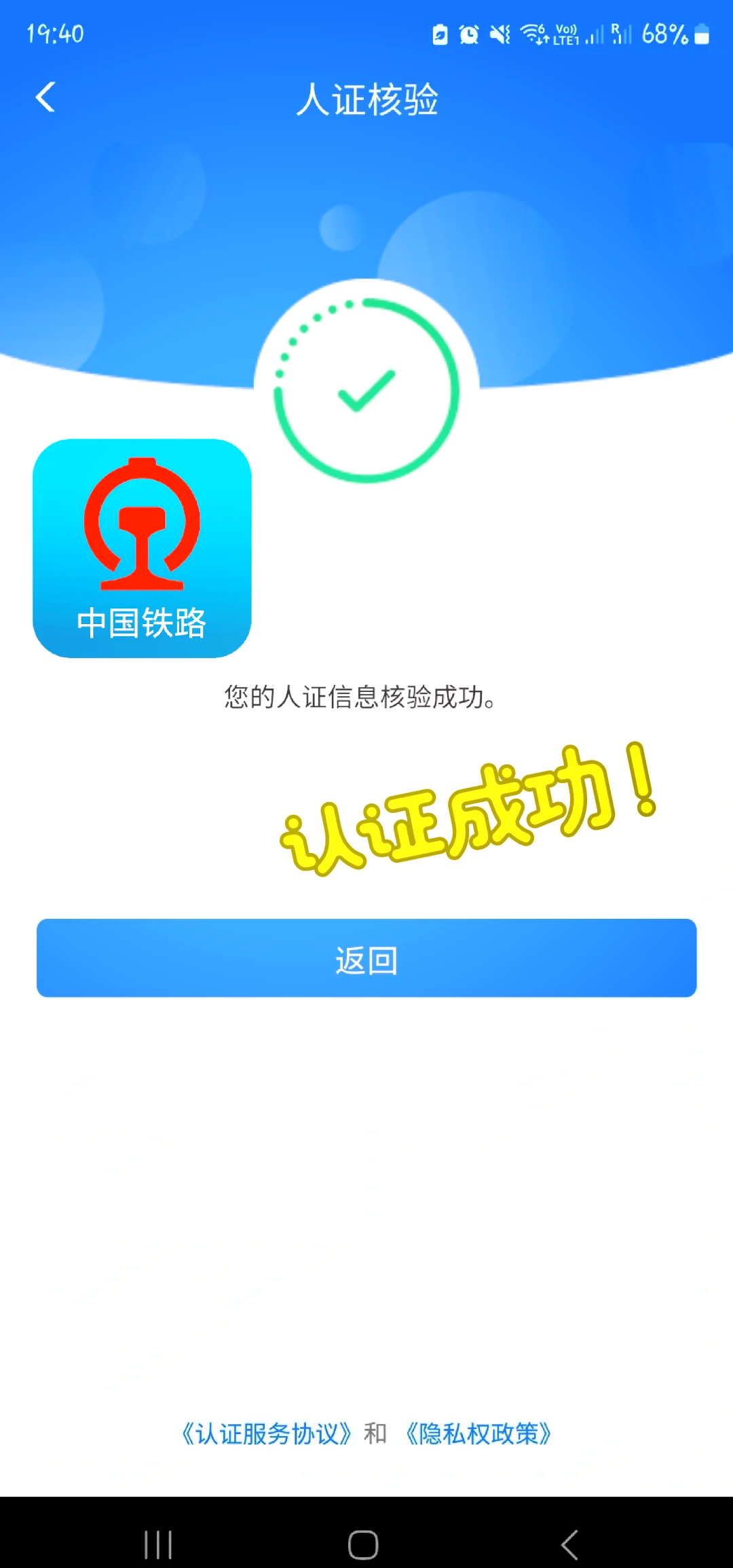Go to the system home screen
This screenshot has height=1568, width=733.
(363, 1545)
